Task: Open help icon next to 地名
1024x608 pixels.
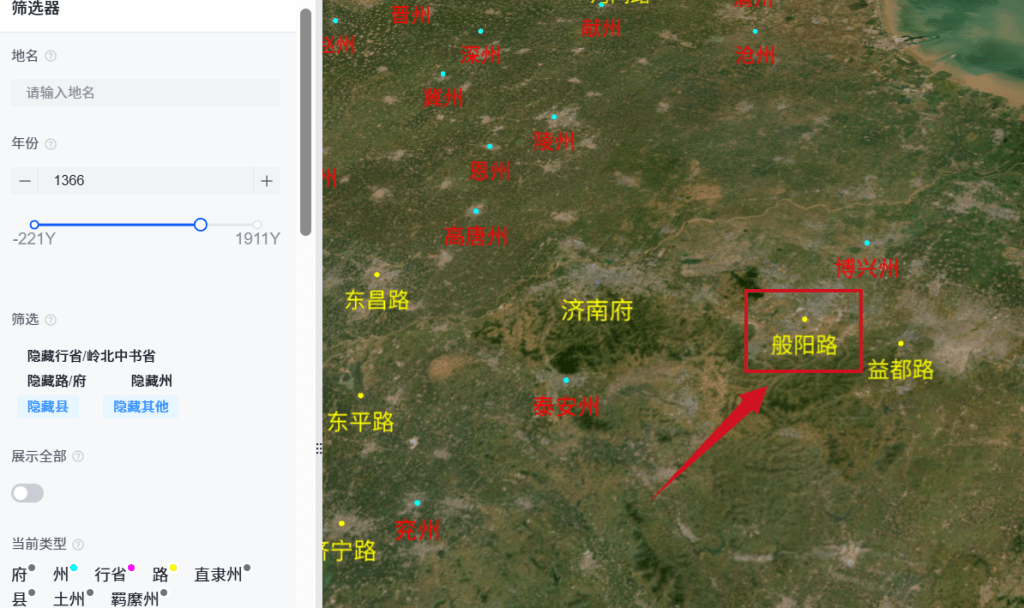Action: click(x=51, y=56)
